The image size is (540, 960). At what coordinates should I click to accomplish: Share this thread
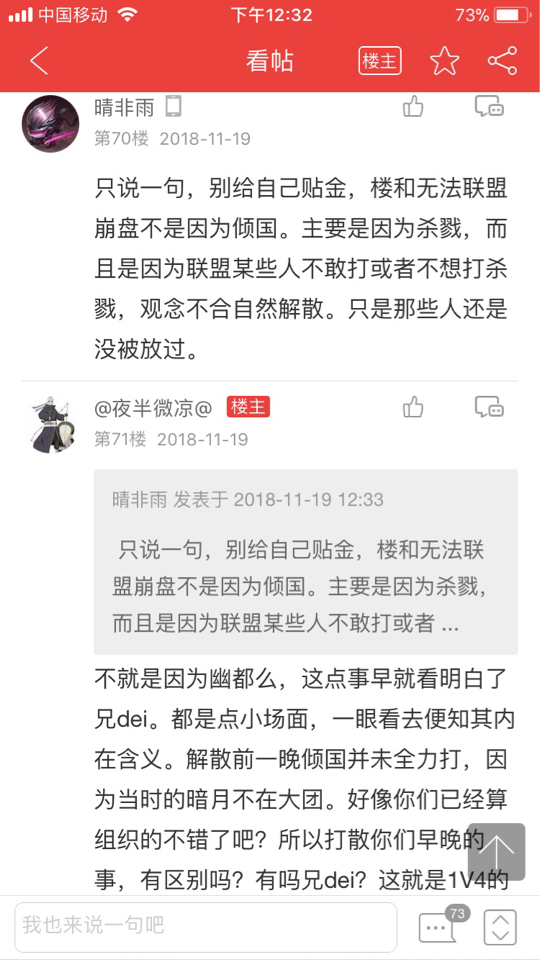click(503, 61)
